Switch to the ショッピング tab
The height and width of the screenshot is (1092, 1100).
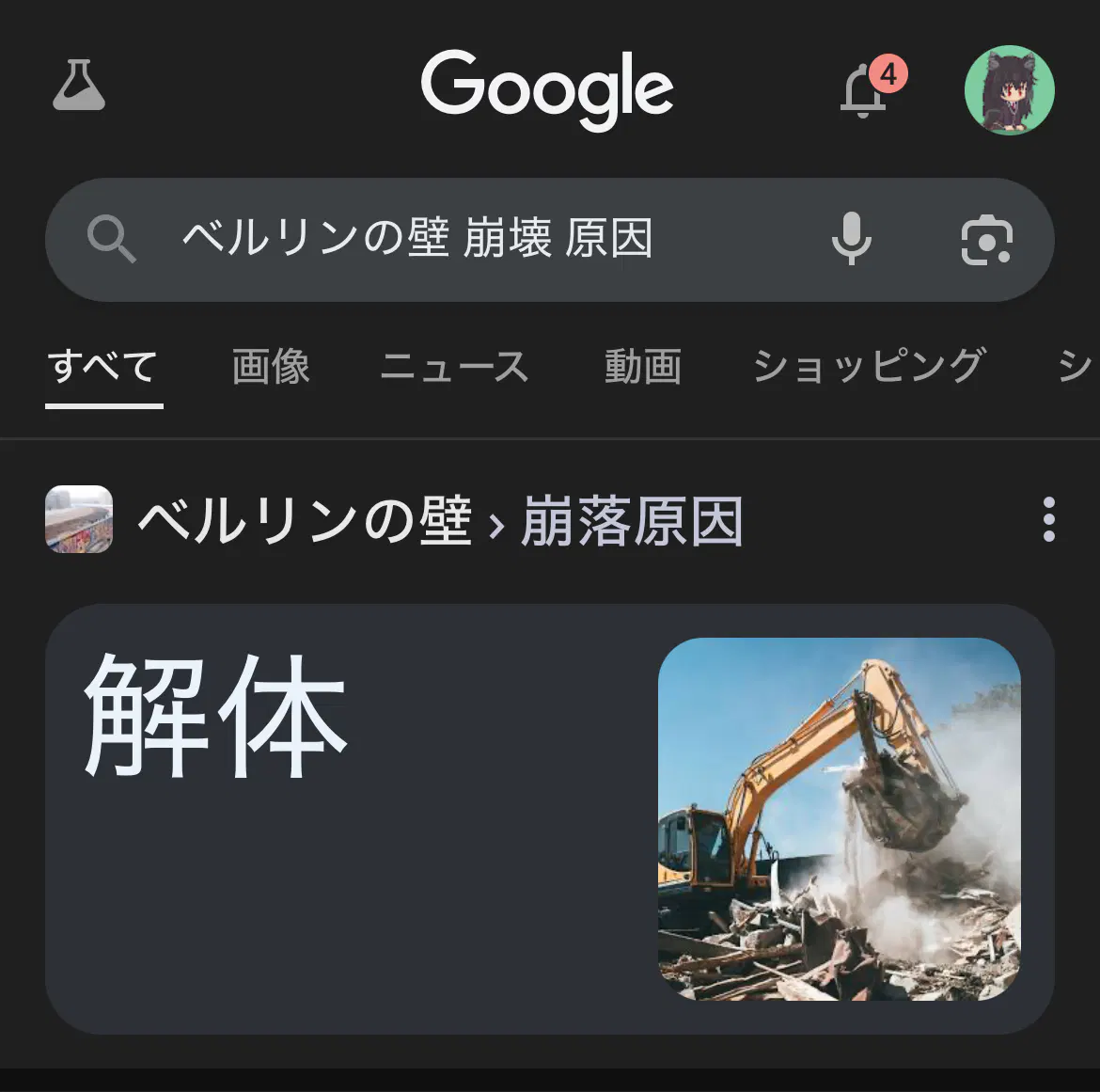pyautogui.click(x=869, y=367)
